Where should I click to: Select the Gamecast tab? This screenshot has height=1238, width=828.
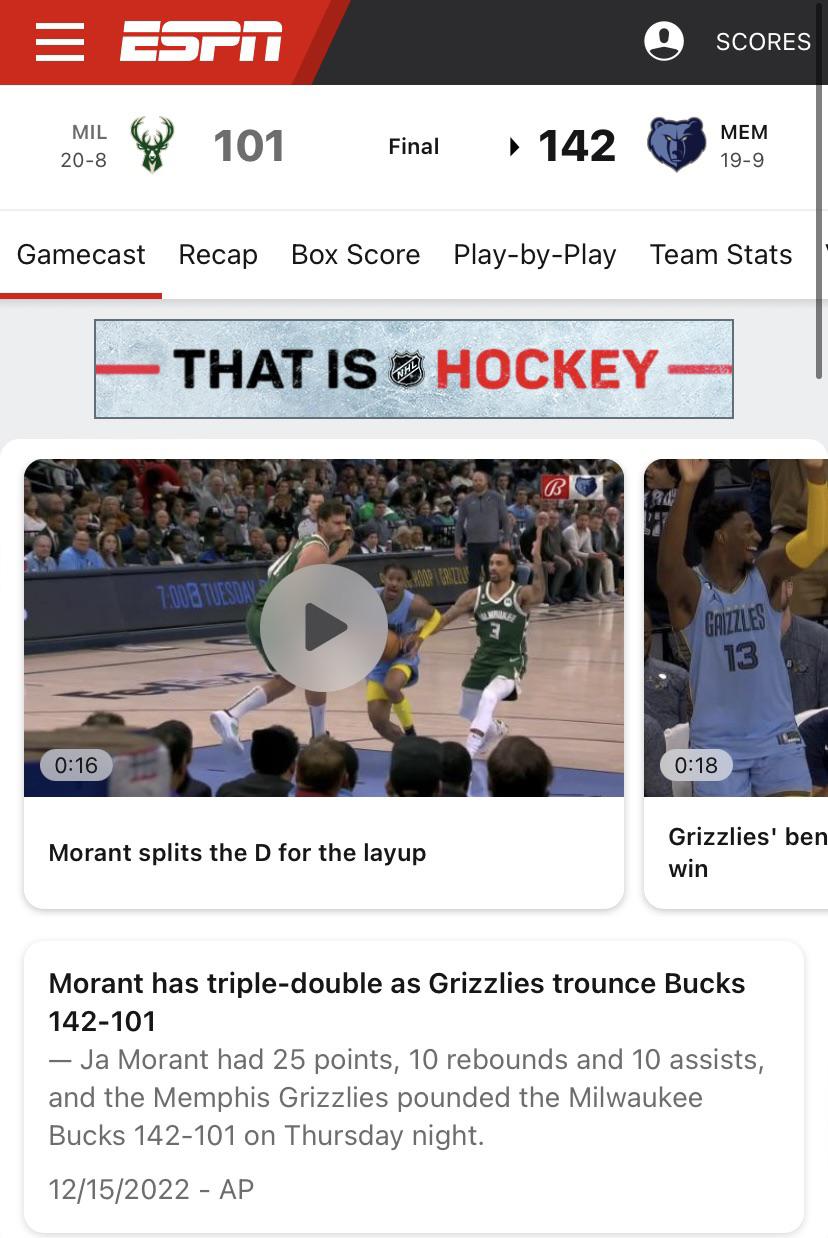tap(81, 255)
